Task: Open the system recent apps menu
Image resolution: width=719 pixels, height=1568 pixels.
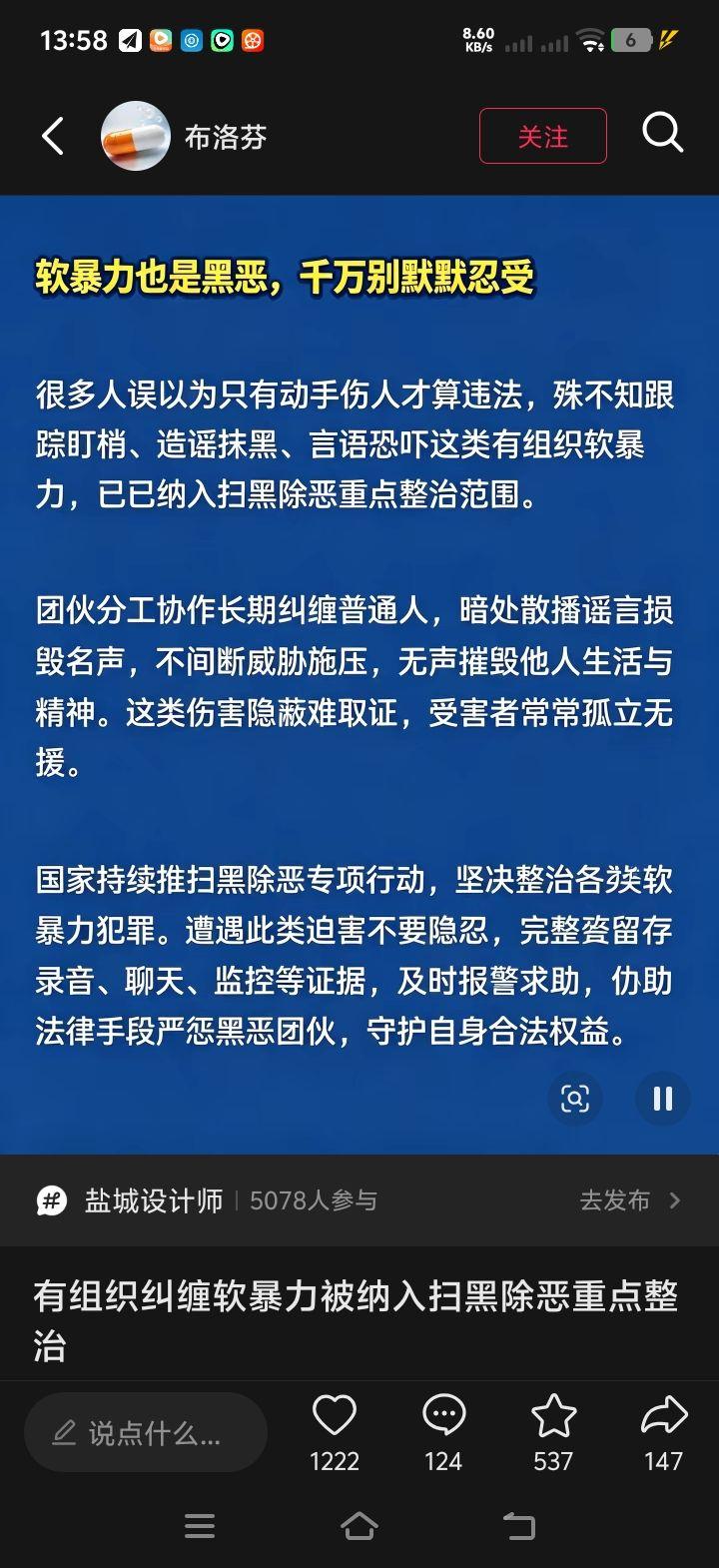Action: [x=200, y=1526]
